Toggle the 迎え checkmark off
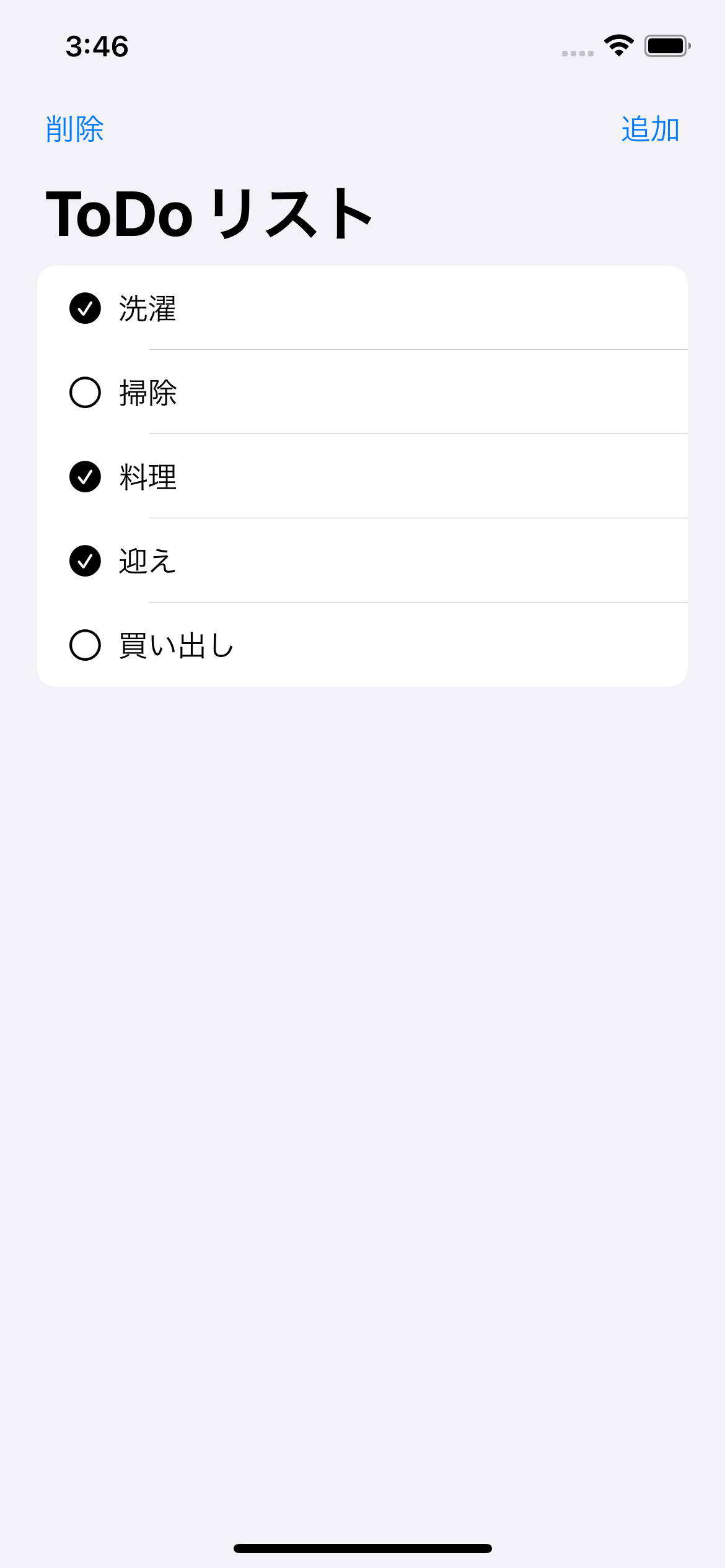Image resolution: width=725 pixels, height=1568 pixels. coord(85,560)
